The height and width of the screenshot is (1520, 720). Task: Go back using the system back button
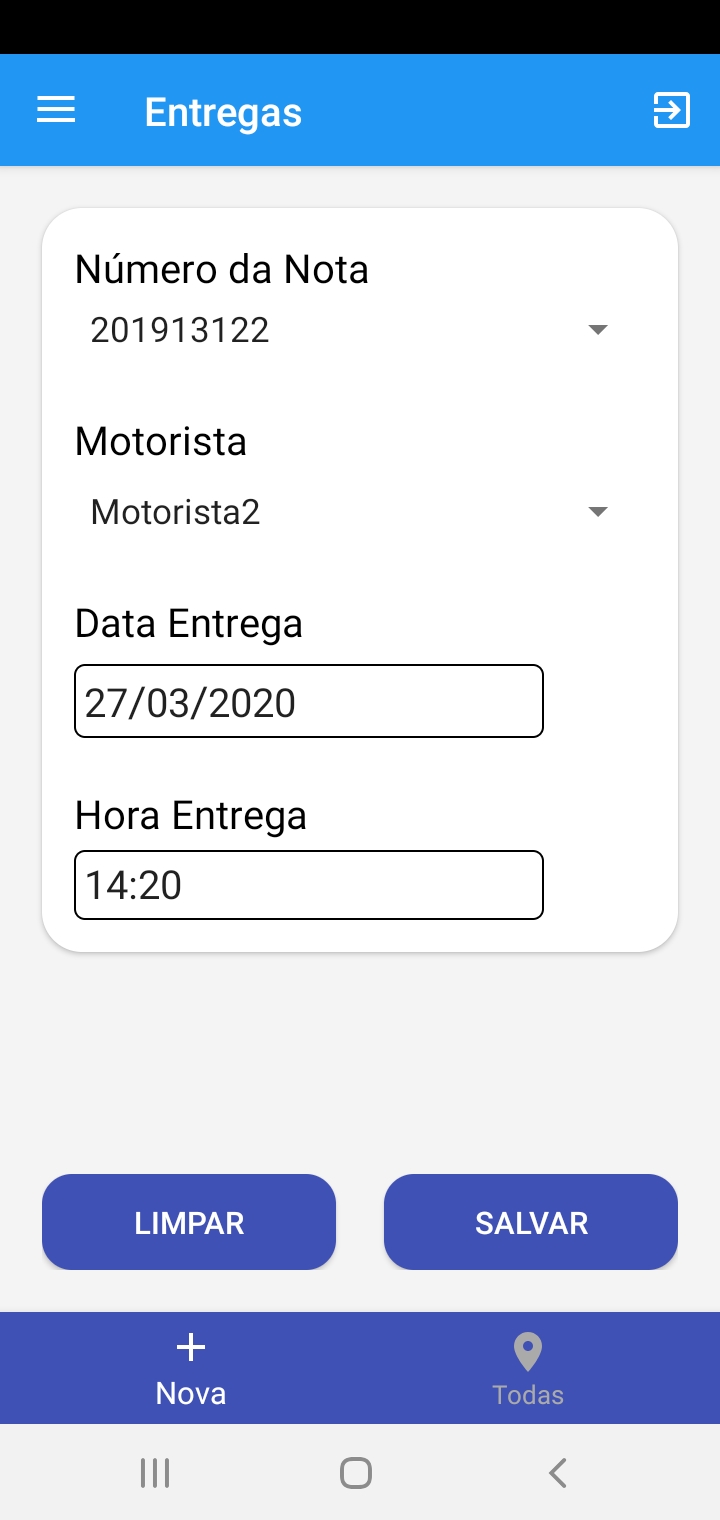point(558,1473)
